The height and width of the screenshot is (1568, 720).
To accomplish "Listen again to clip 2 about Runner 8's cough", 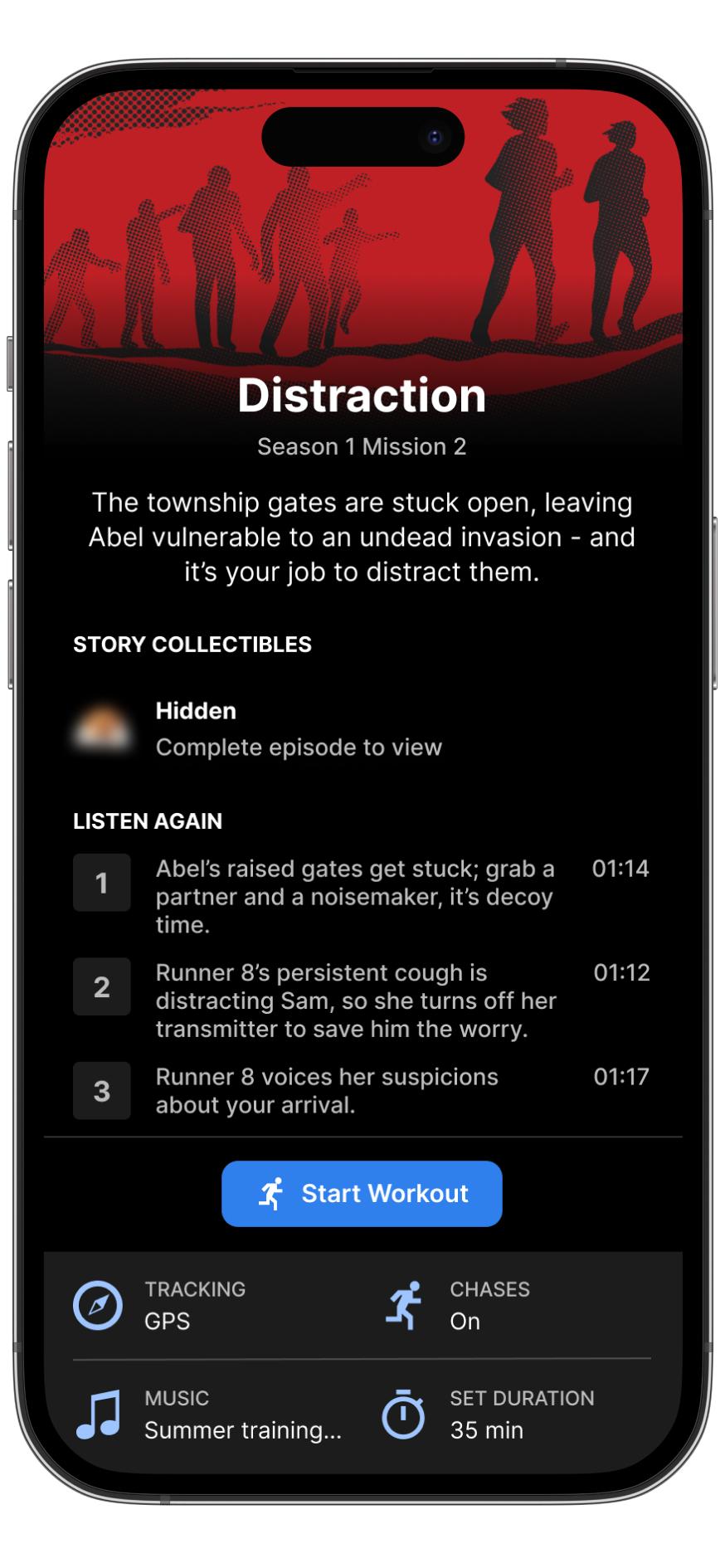I will [362, 1000].
